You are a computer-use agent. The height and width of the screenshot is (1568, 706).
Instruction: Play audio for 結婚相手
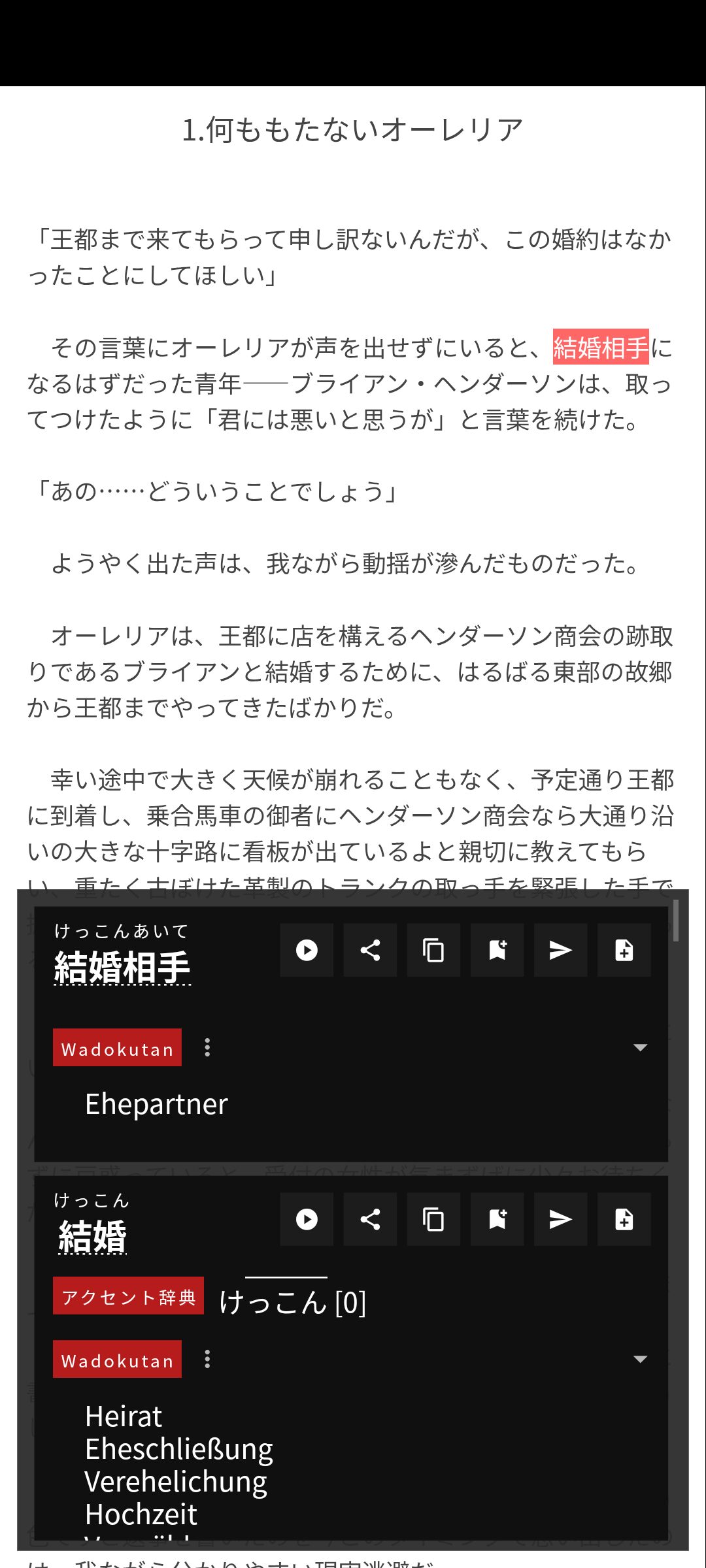click(307, 950)
